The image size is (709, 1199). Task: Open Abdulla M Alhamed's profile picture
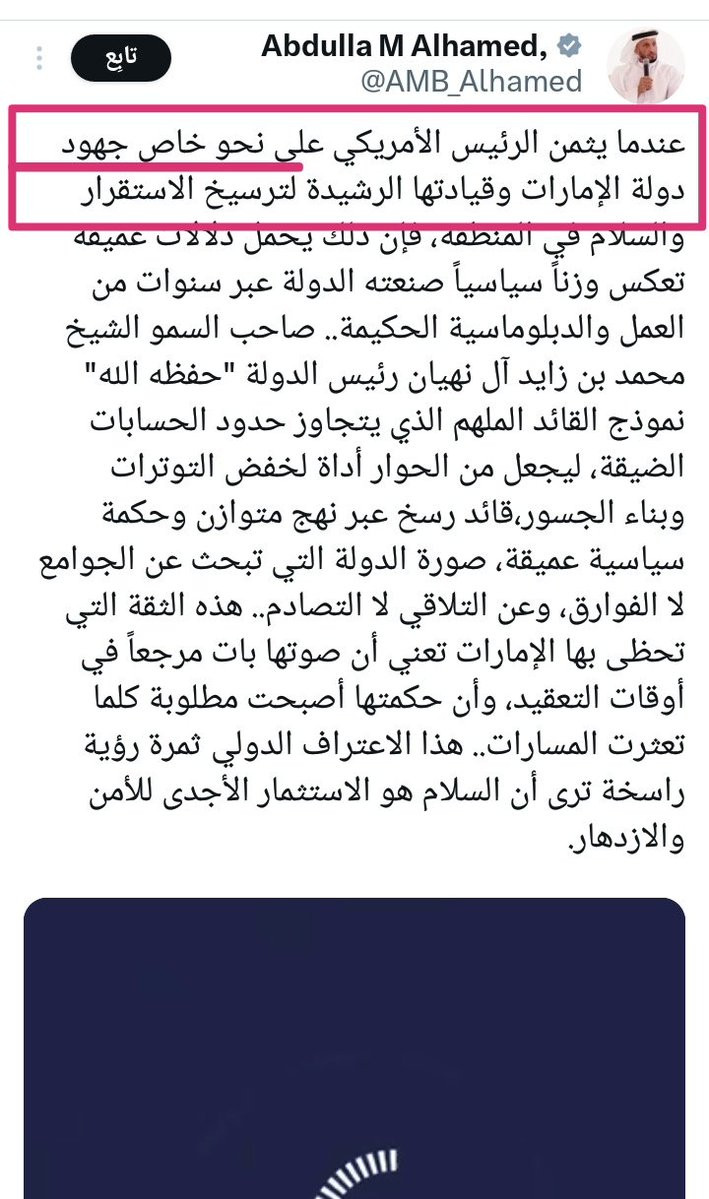click(x=646, y=65)
